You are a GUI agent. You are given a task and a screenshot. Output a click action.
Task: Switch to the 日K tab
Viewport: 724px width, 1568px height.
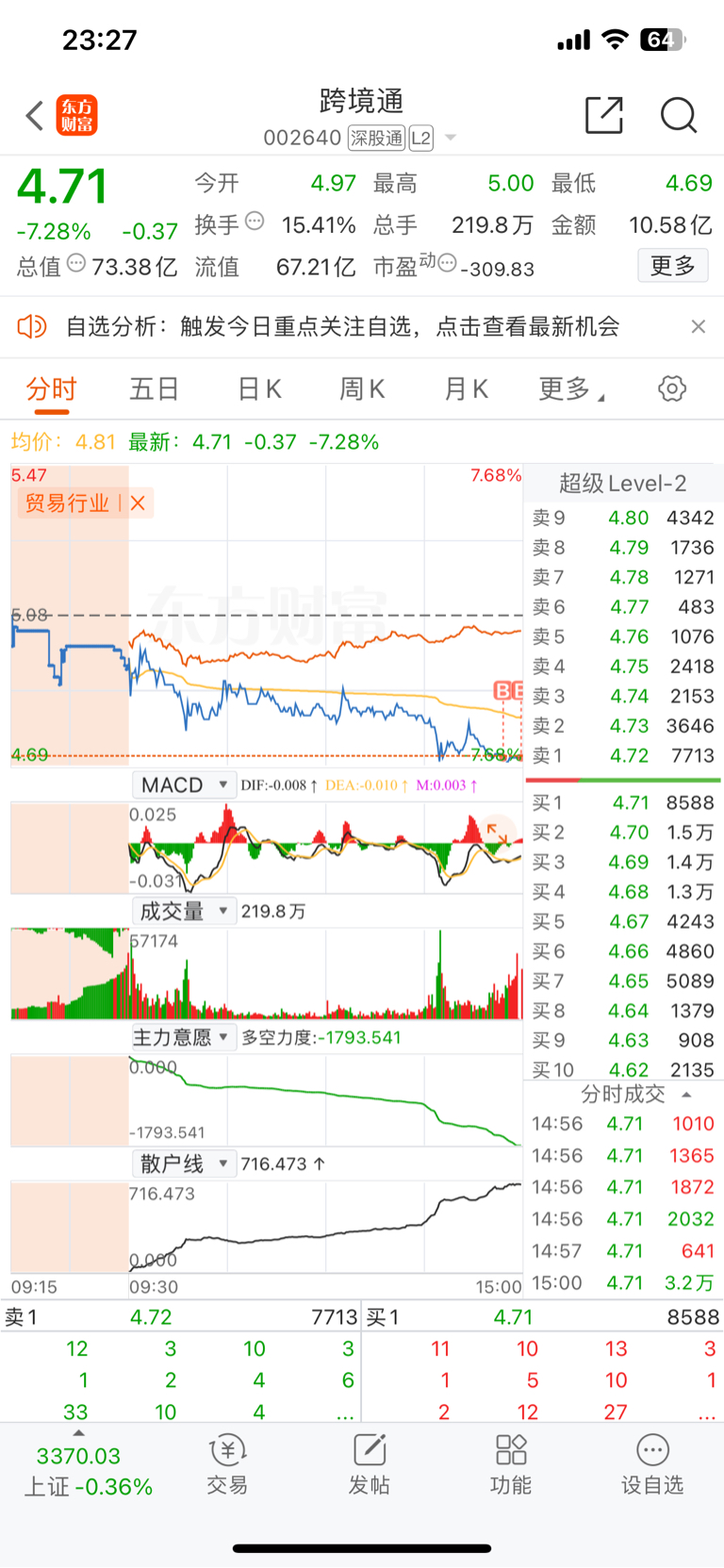[259, 388]
